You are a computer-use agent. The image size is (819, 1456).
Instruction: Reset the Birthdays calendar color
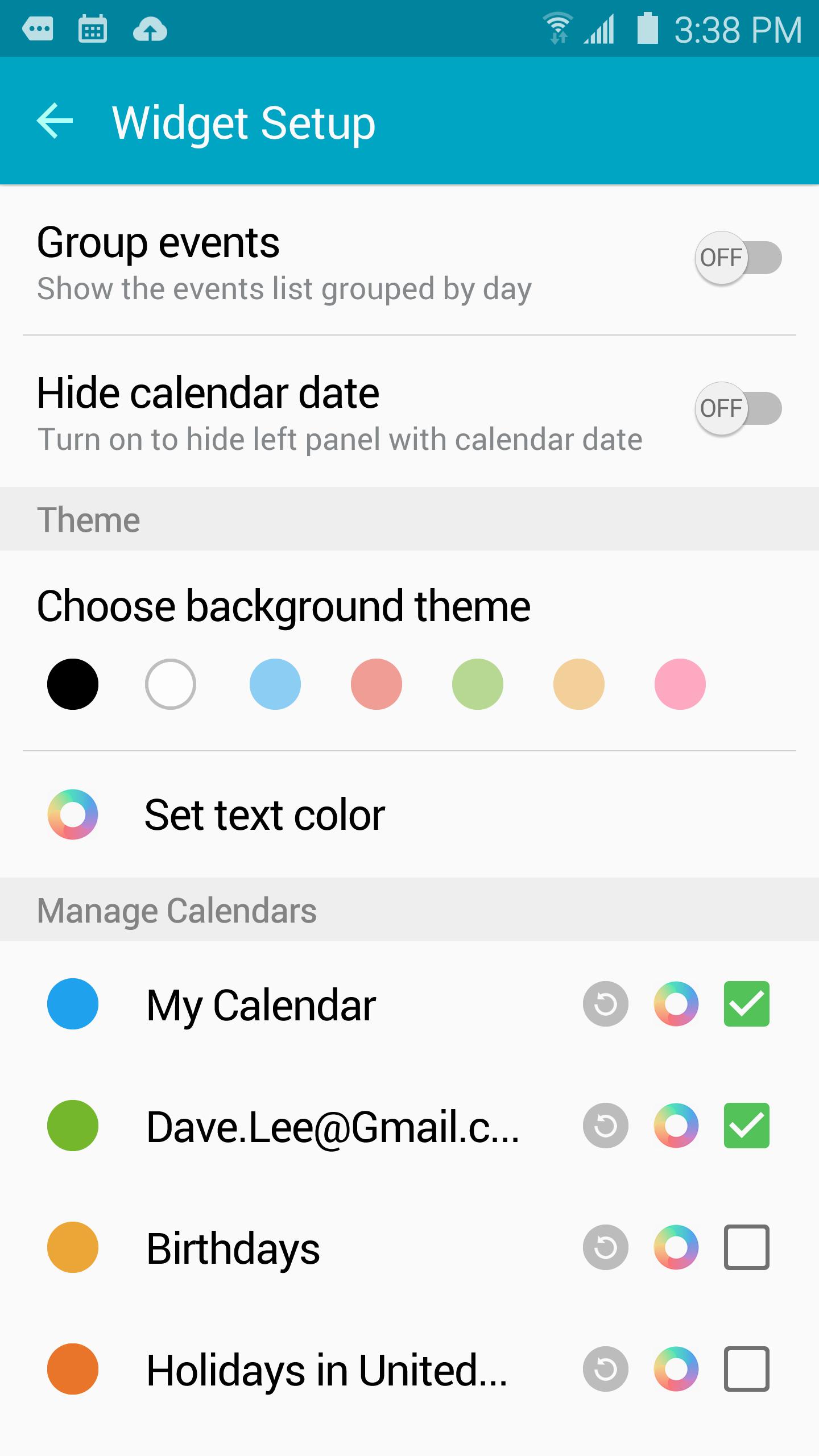pyautogui.click(x=605, y=1247)
